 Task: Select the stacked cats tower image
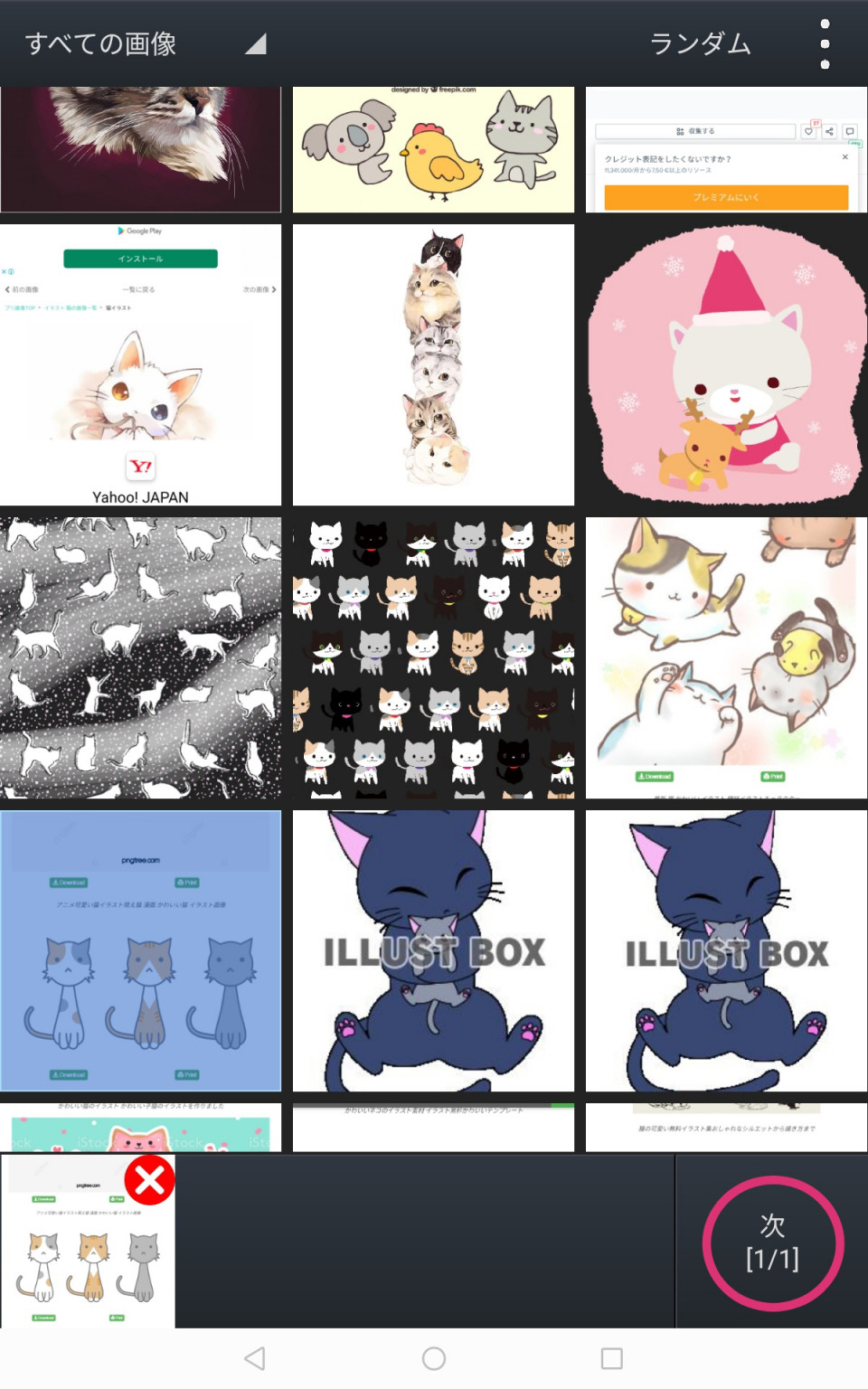tap(433, 364)
